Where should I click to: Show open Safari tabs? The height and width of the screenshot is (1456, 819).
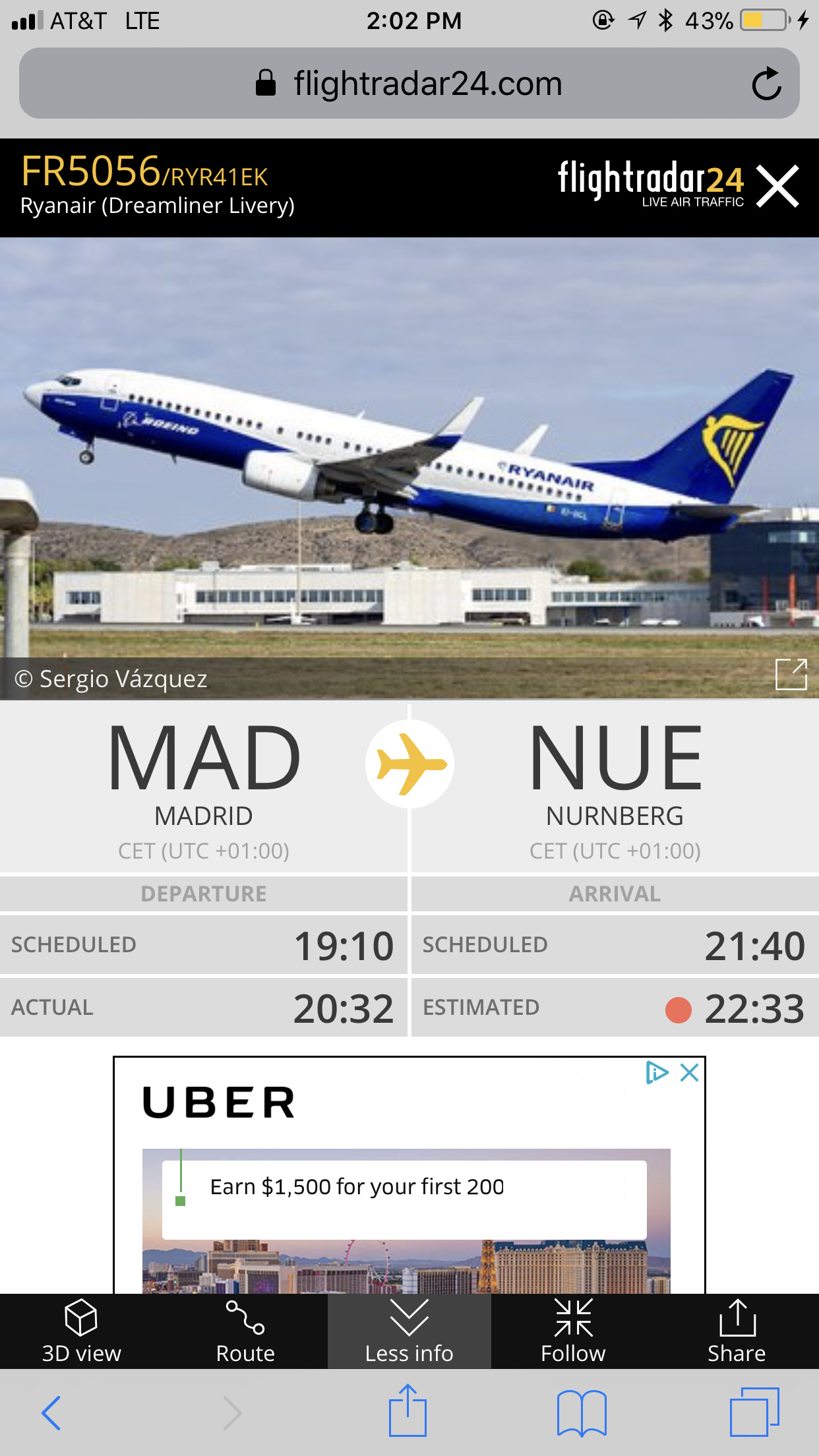tap(754, 1412)
